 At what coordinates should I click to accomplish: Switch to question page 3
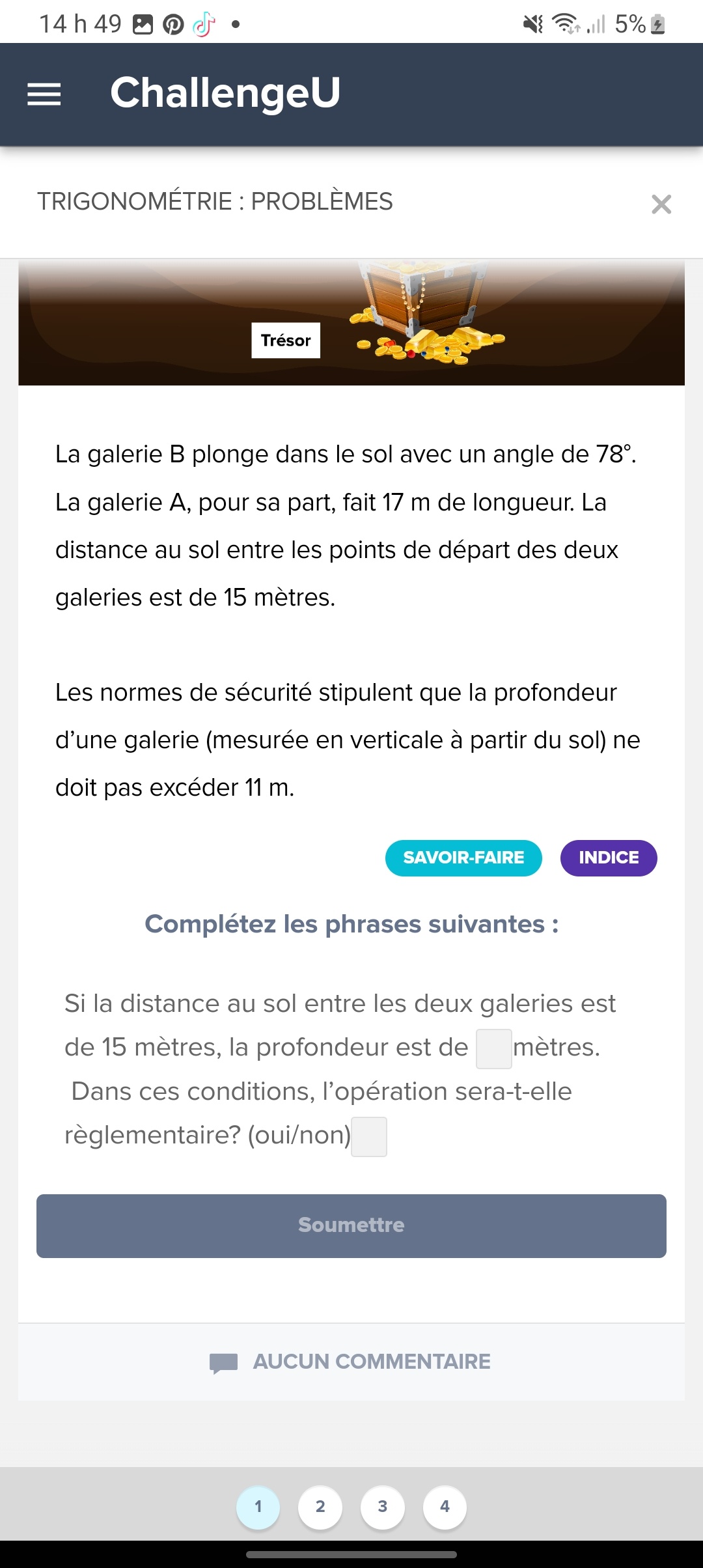tap(383, 1507)
